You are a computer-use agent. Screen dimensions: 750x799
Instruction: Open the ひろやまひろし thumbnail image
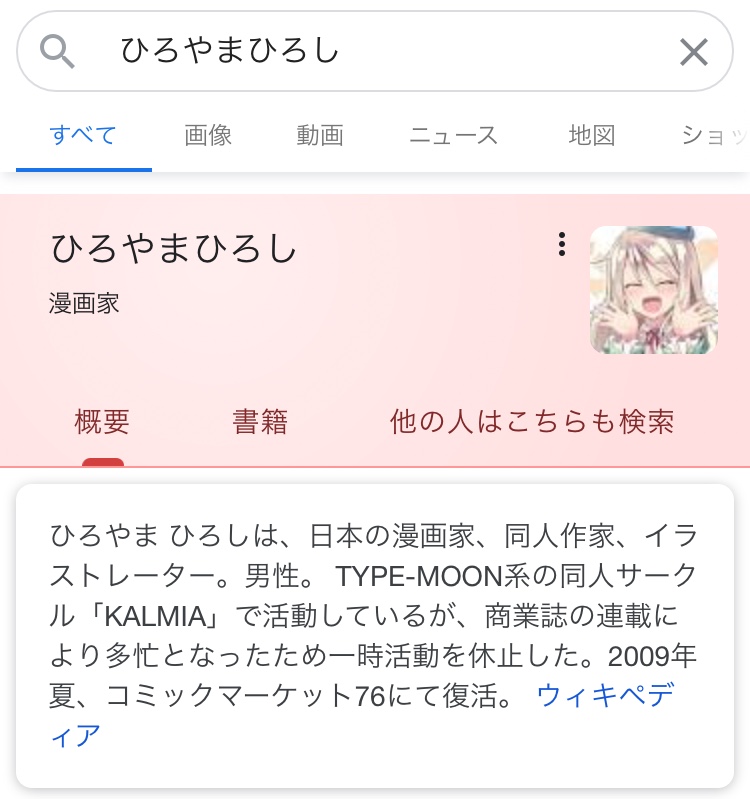(x=653, y=290)
